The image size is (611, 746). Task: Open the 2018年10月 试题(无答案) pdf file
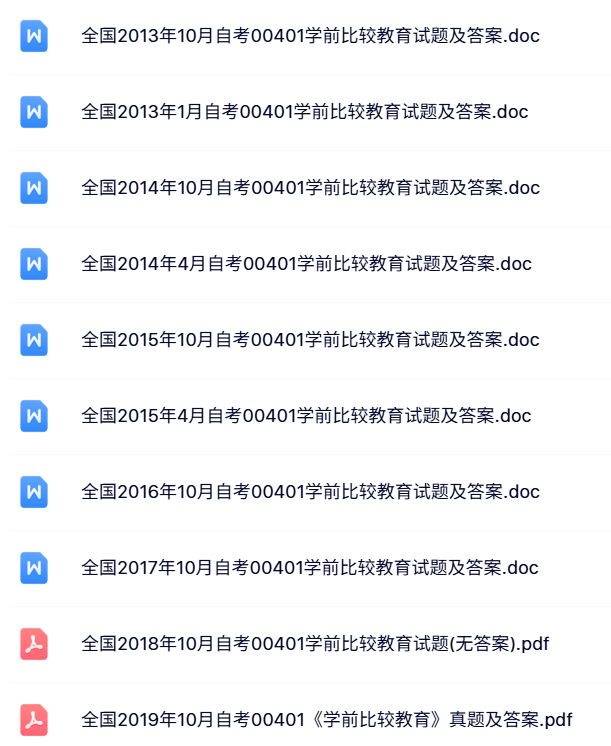(315, 644)
